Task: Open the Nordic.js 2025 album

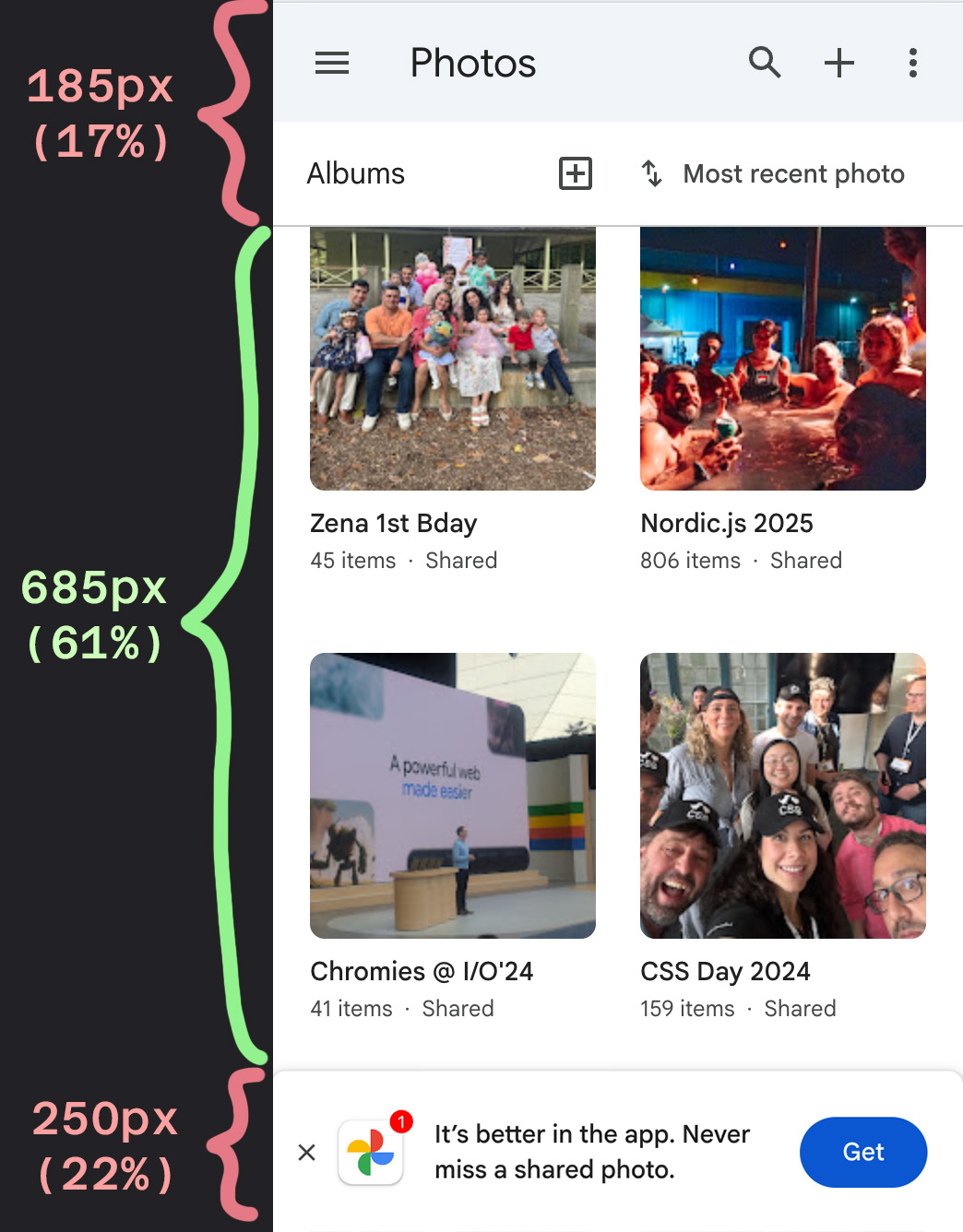Action: click(782, 360)
